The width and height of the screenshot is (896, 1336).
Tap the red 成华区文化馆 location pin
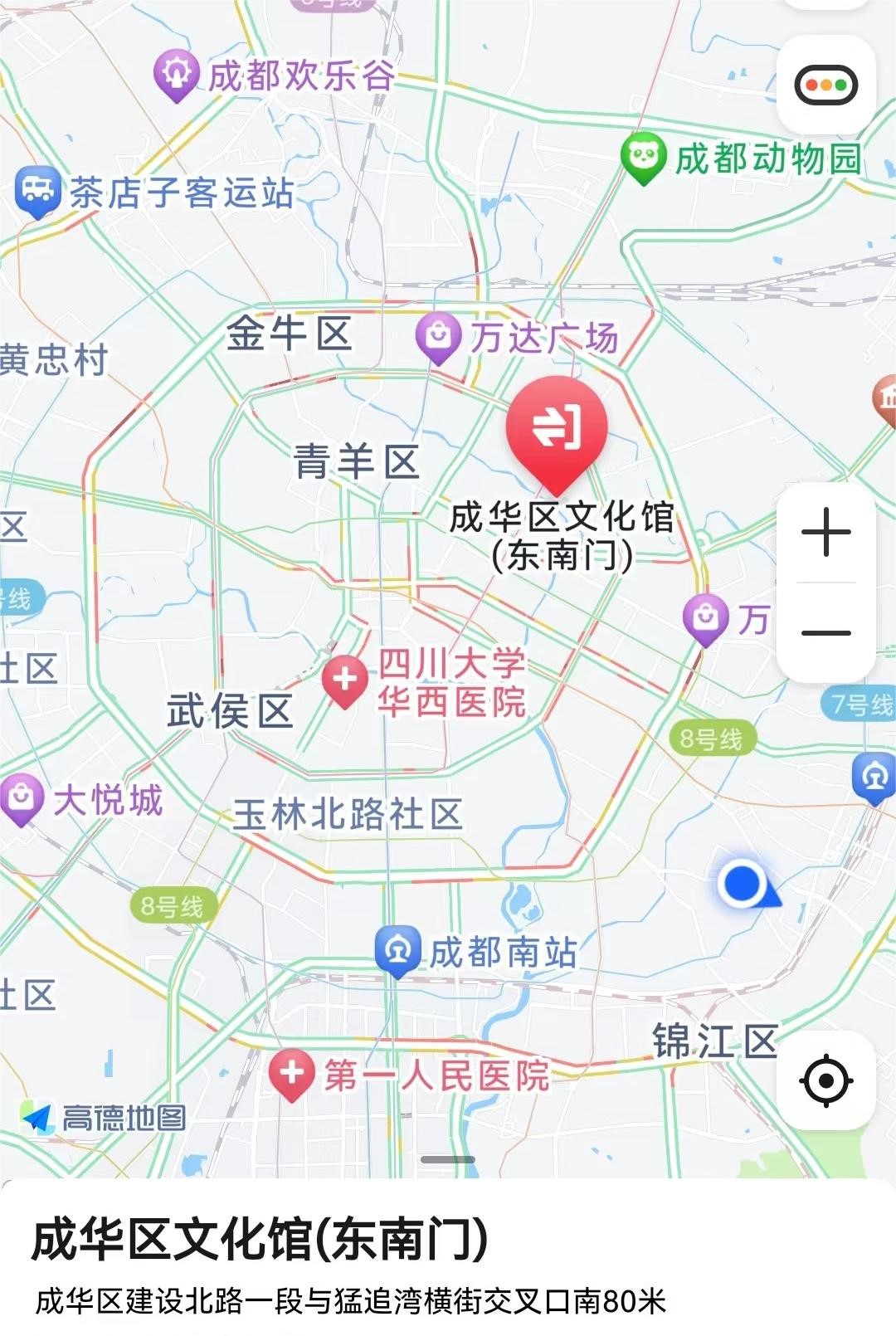click(x=557, y=429)
